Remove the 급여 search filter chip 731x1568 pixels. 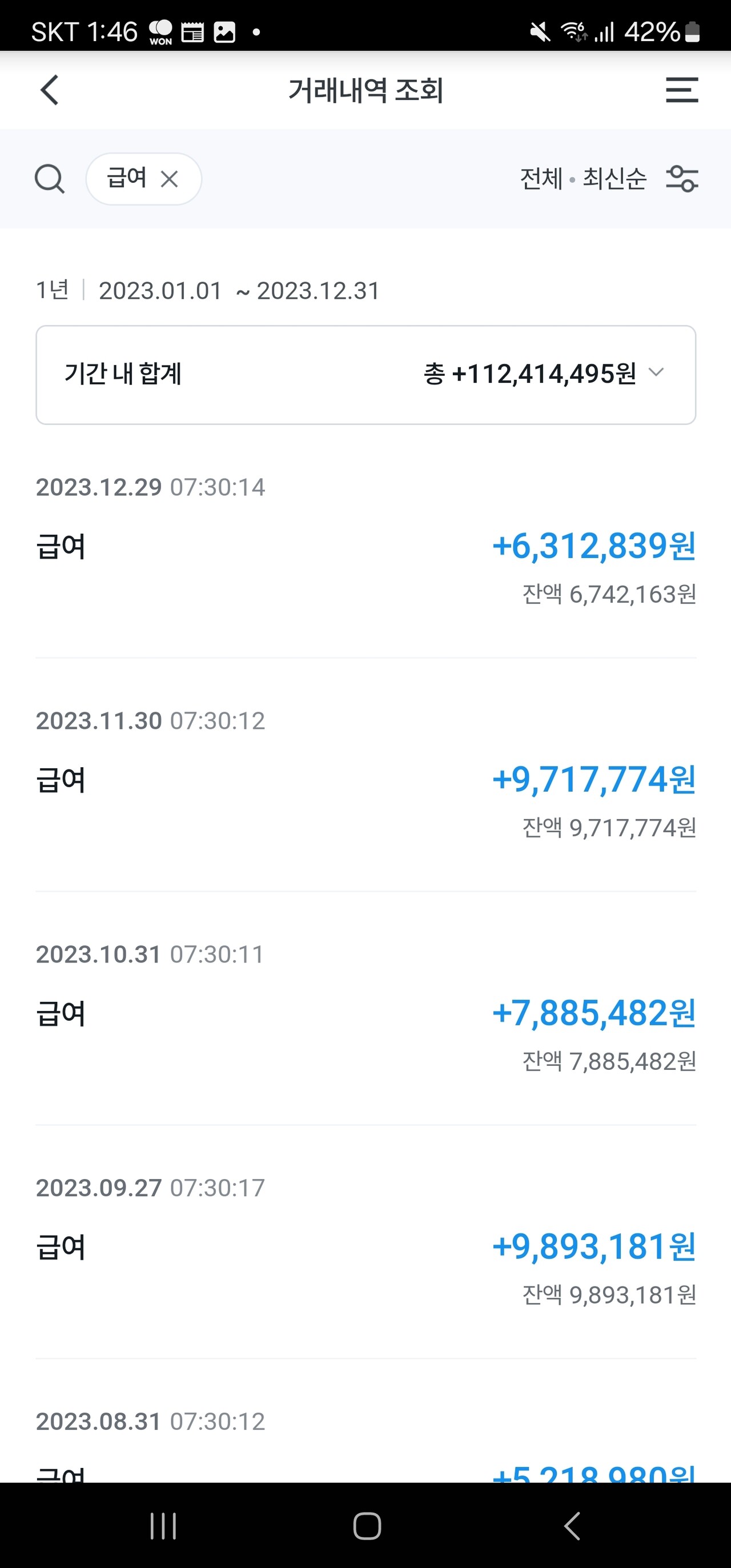click(170, 178)
